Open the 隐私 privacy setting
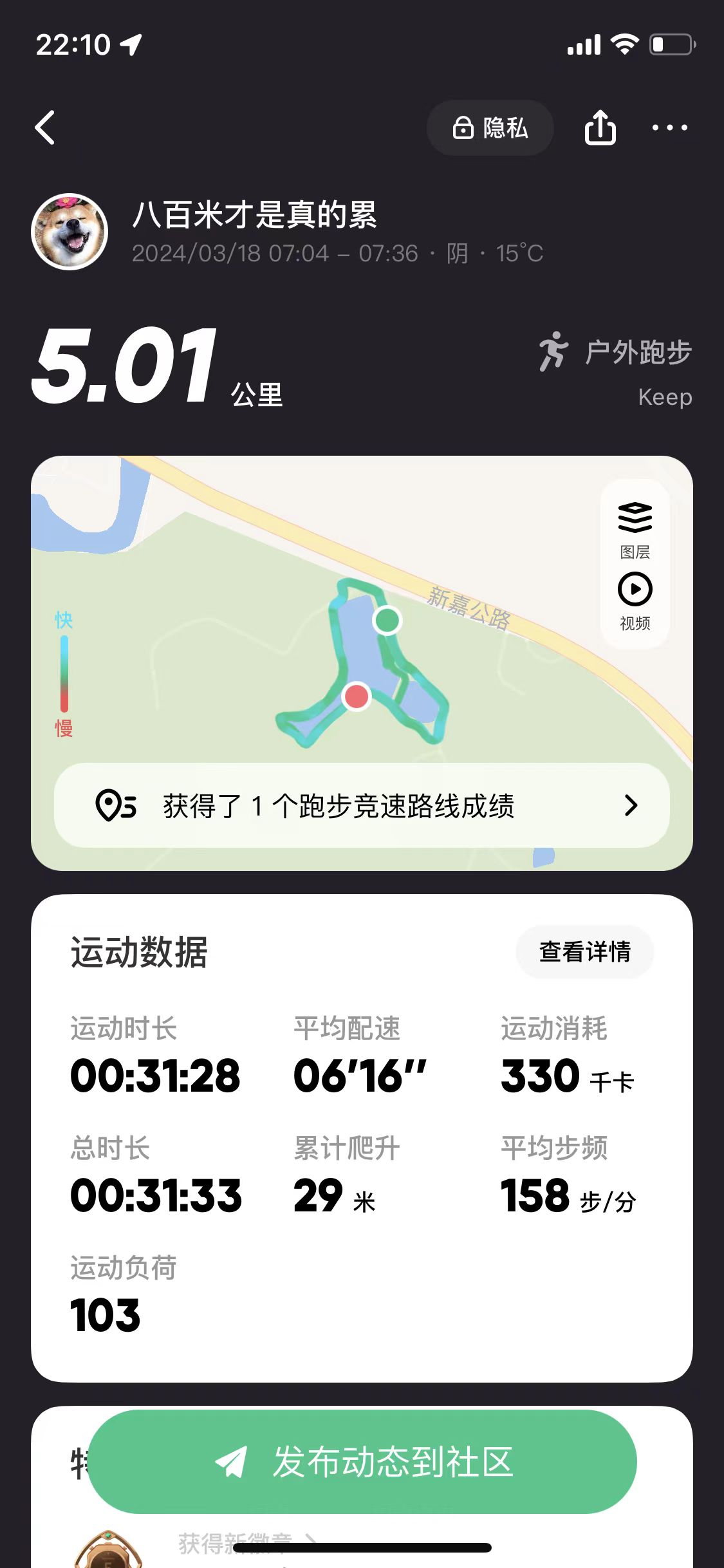 (490, 127)
